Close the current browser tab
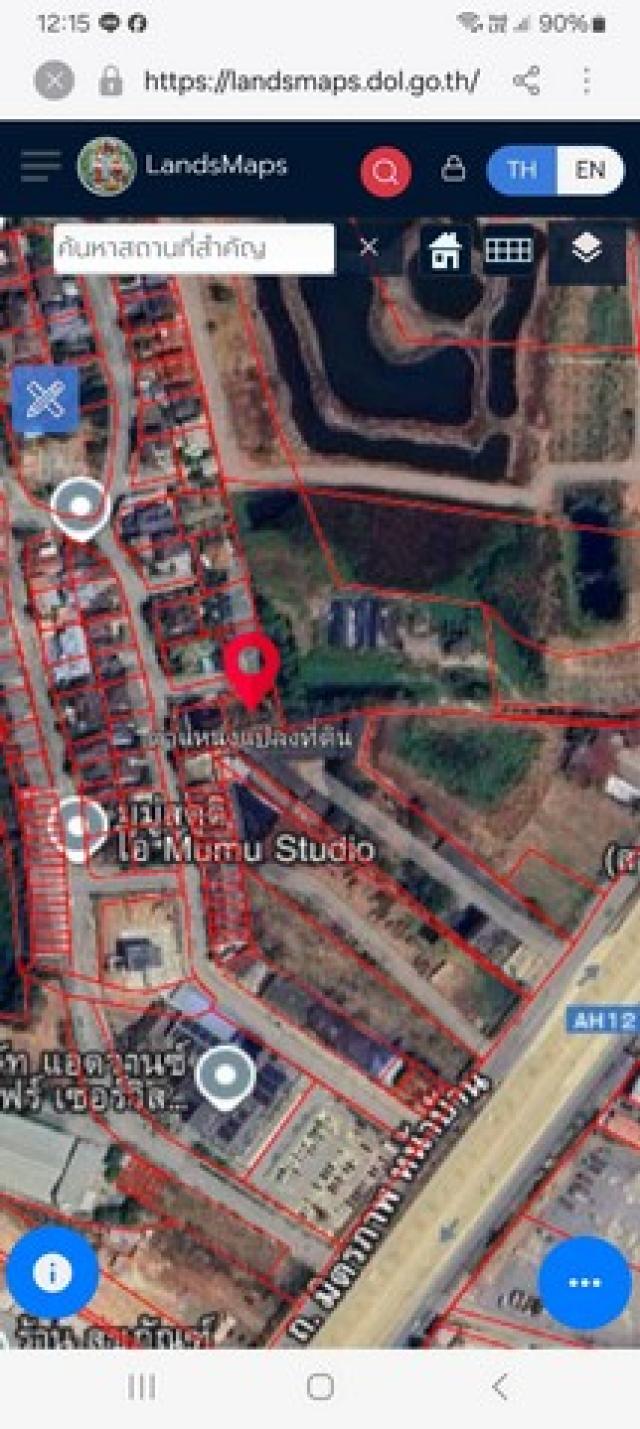 [x=54, y=81]
